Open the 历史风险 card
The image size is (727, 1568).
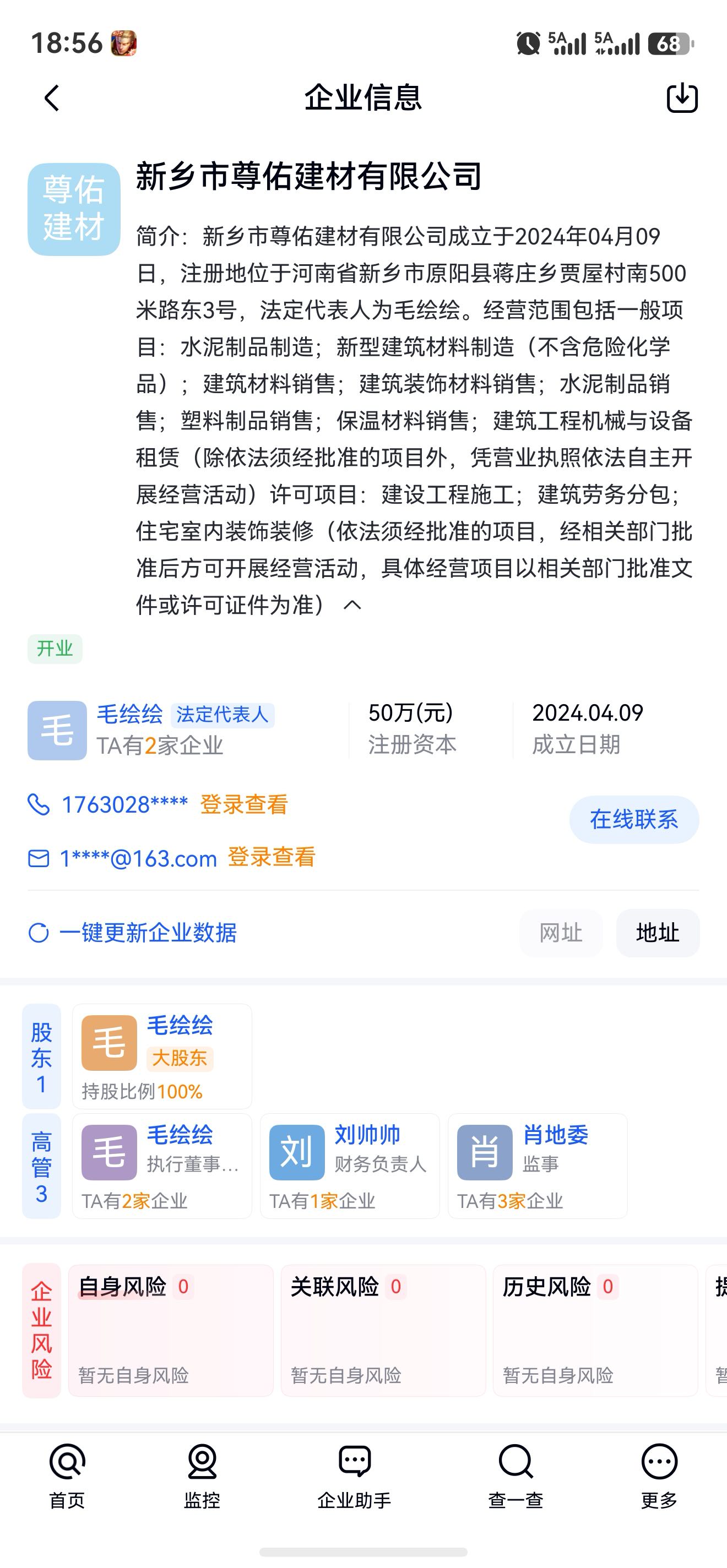(x=595, y=1330)
